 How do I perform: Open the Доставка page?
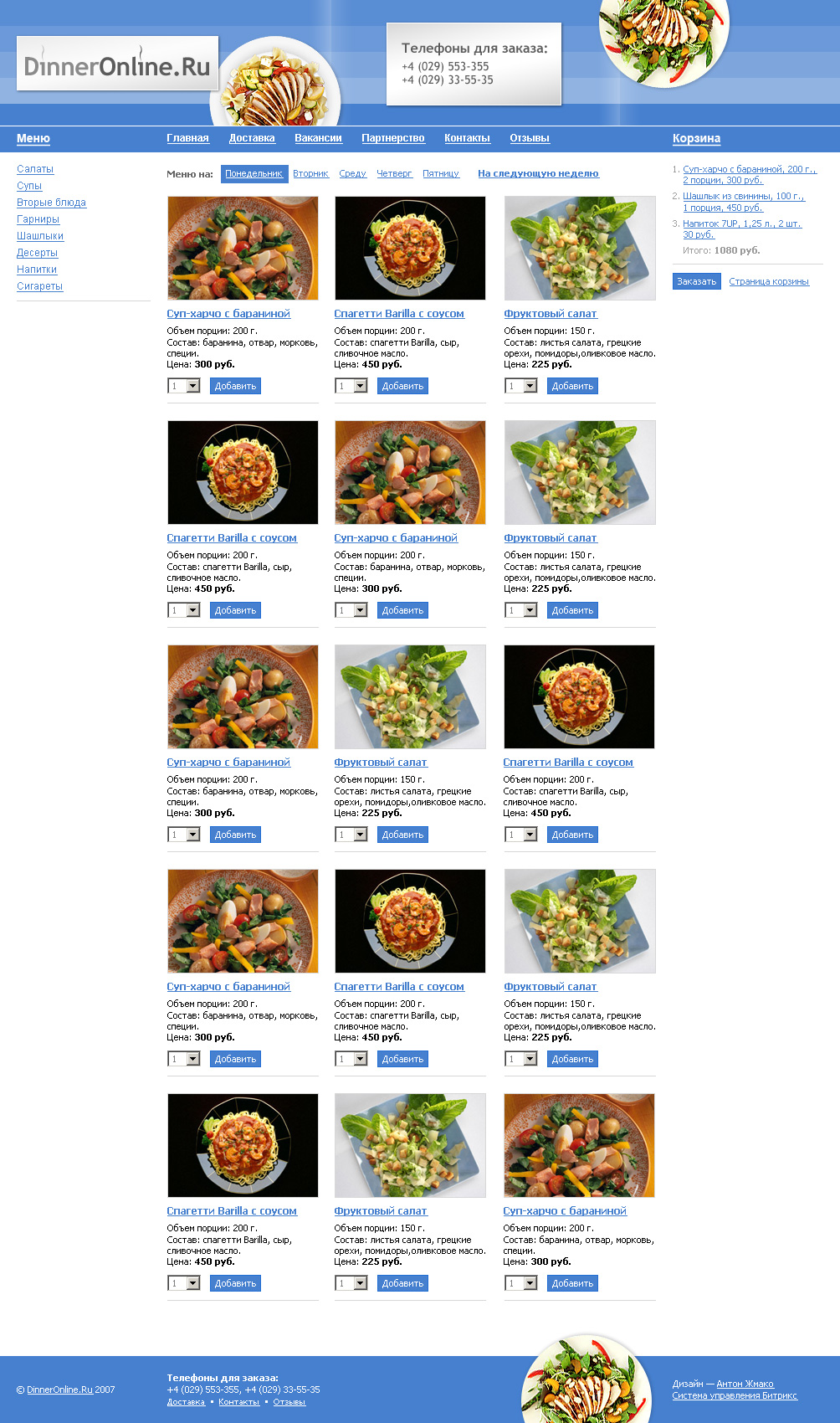251,138
